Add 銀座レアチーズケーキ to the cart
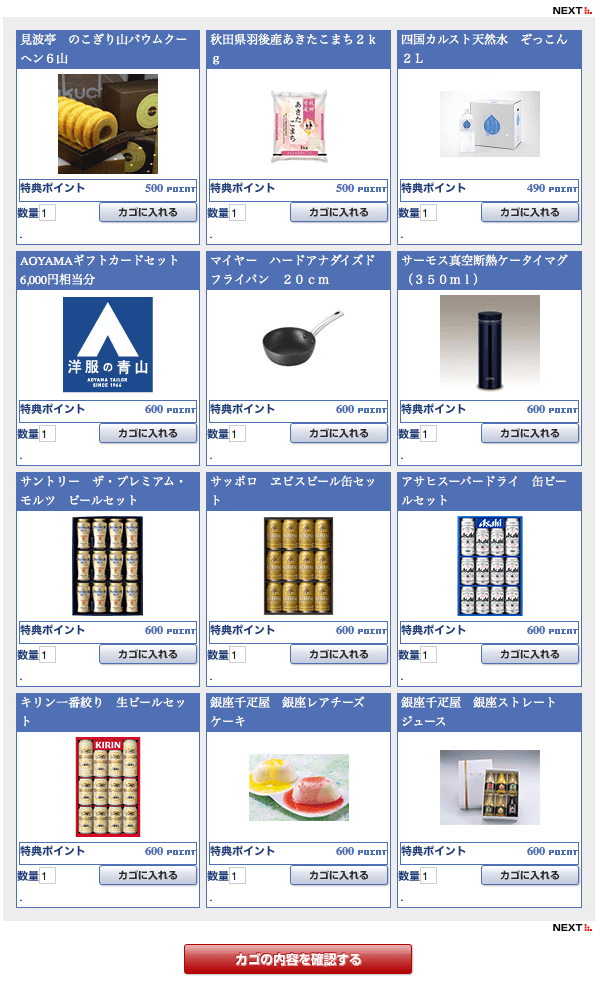Viewport: 611px width, 989px height. click(339, 875)
